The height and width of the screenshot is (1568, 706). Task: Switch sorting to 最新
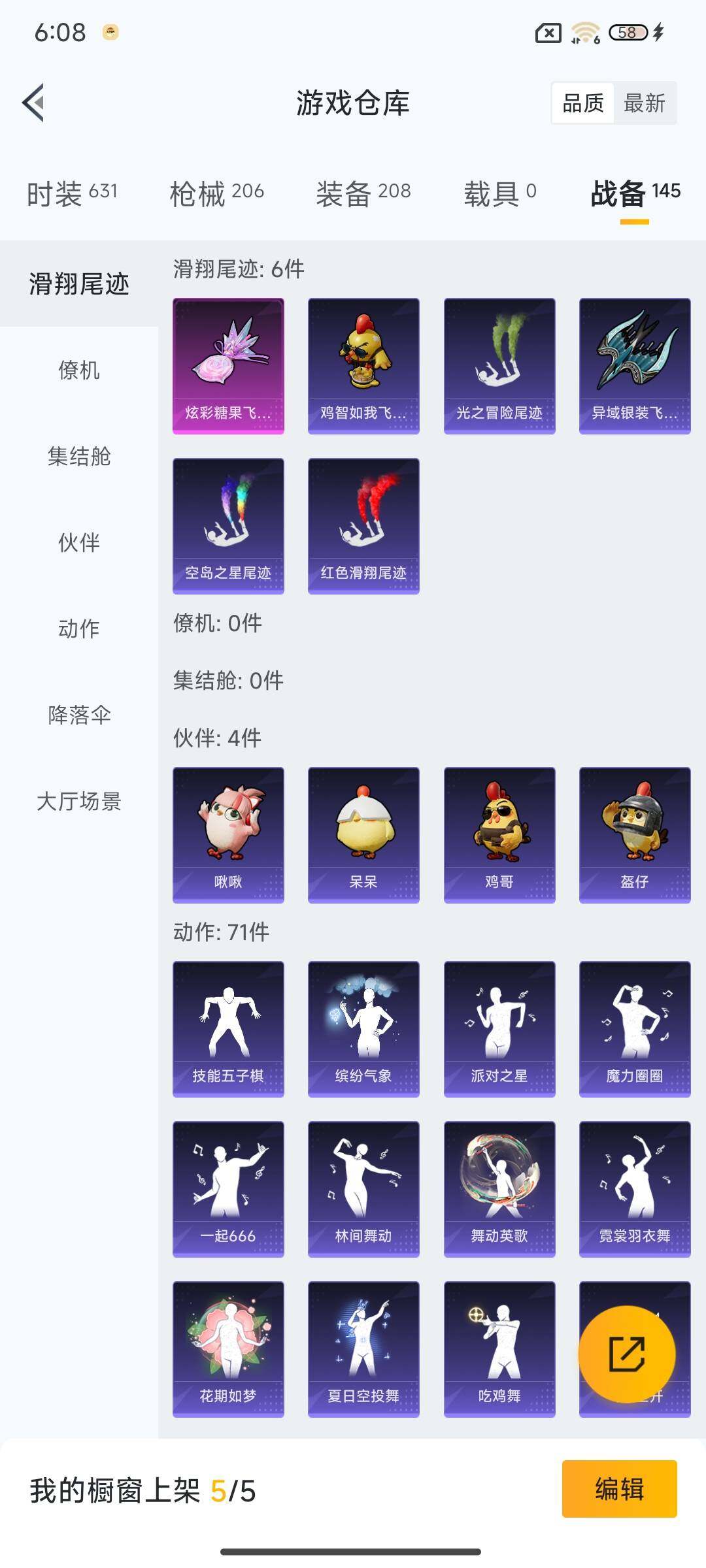point(644,103)
